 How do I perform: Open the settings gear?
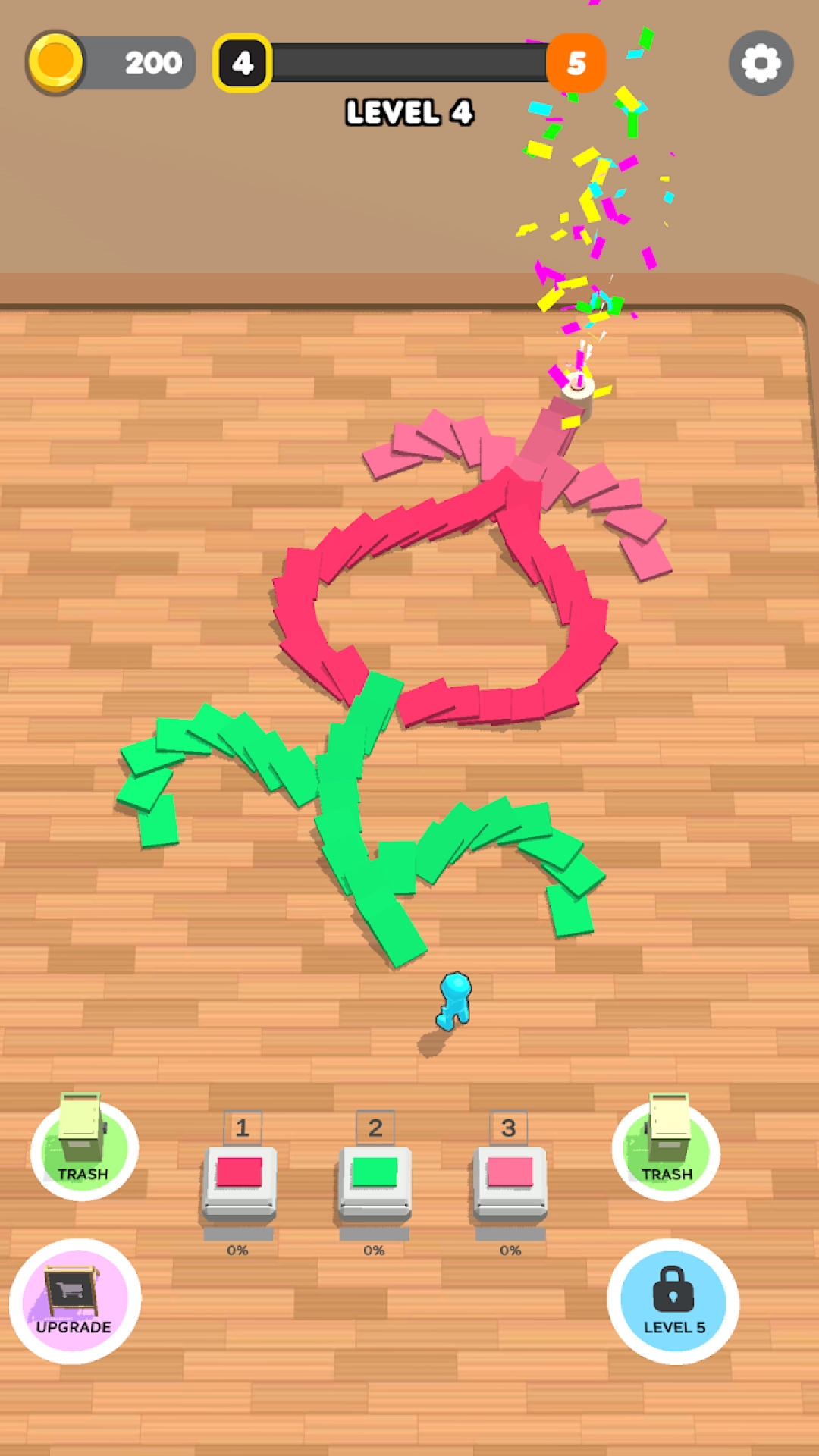pyautogui.click(x=761, y=63)
